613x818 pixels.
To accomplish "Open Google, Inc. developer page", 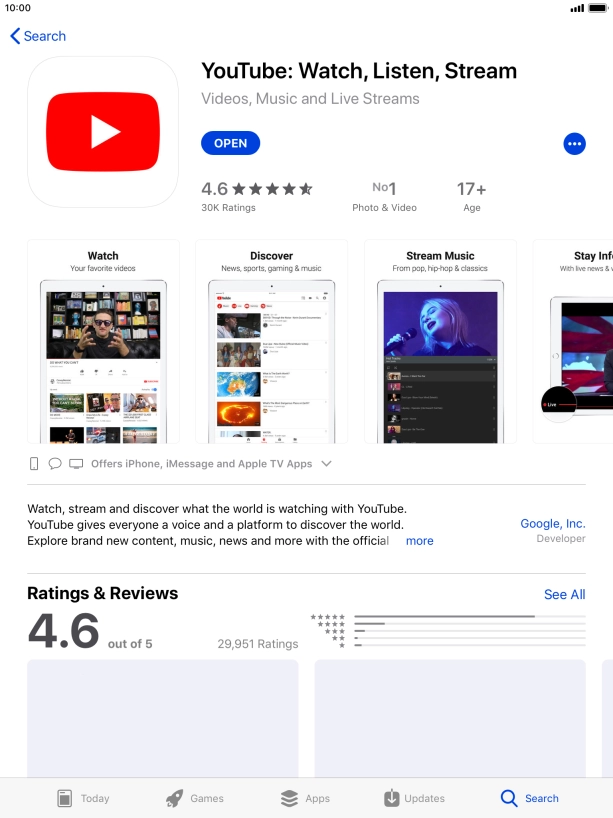I will coord(552,524).
